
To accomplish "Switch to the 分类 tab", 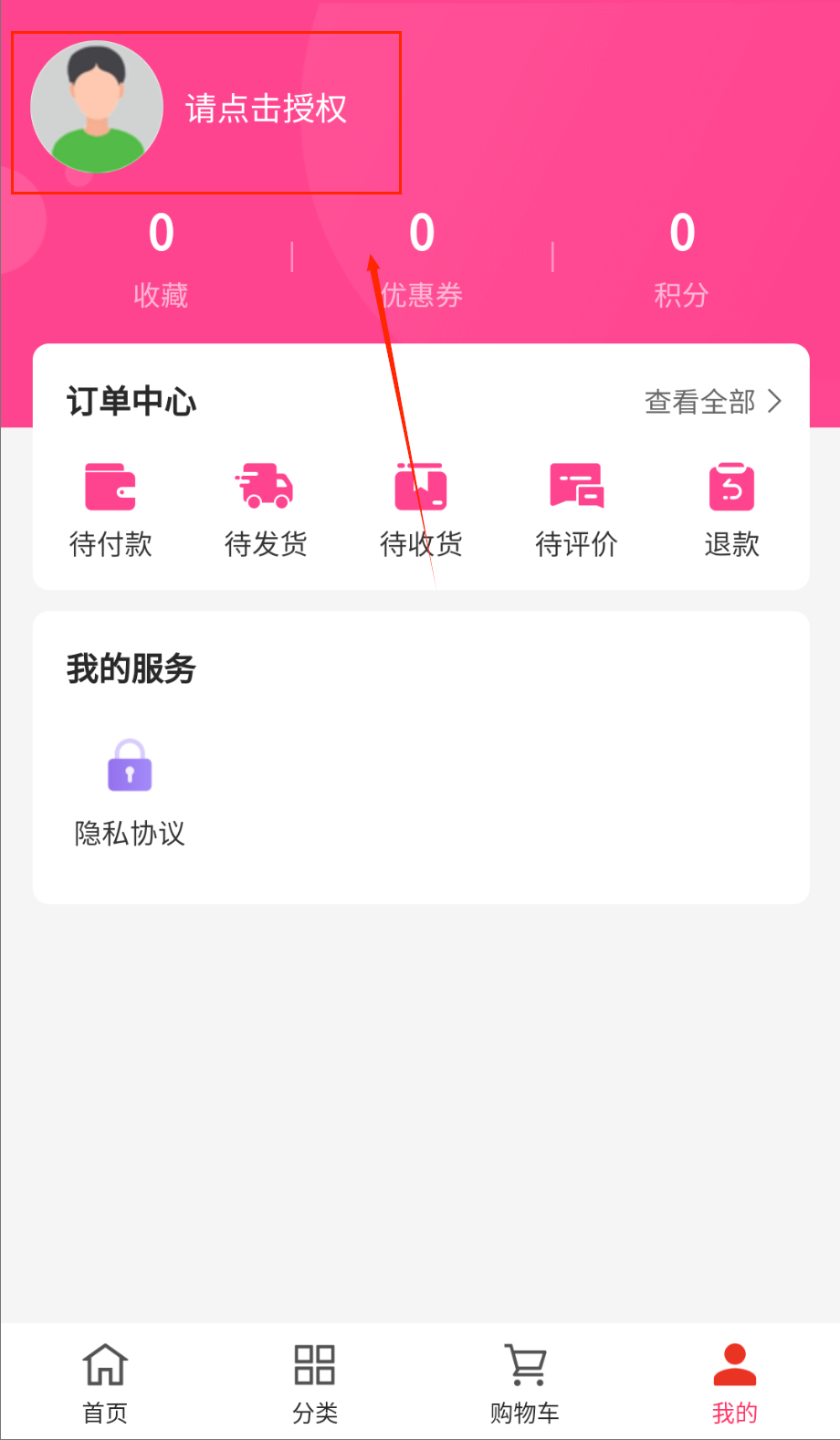I will [315, 1382].
